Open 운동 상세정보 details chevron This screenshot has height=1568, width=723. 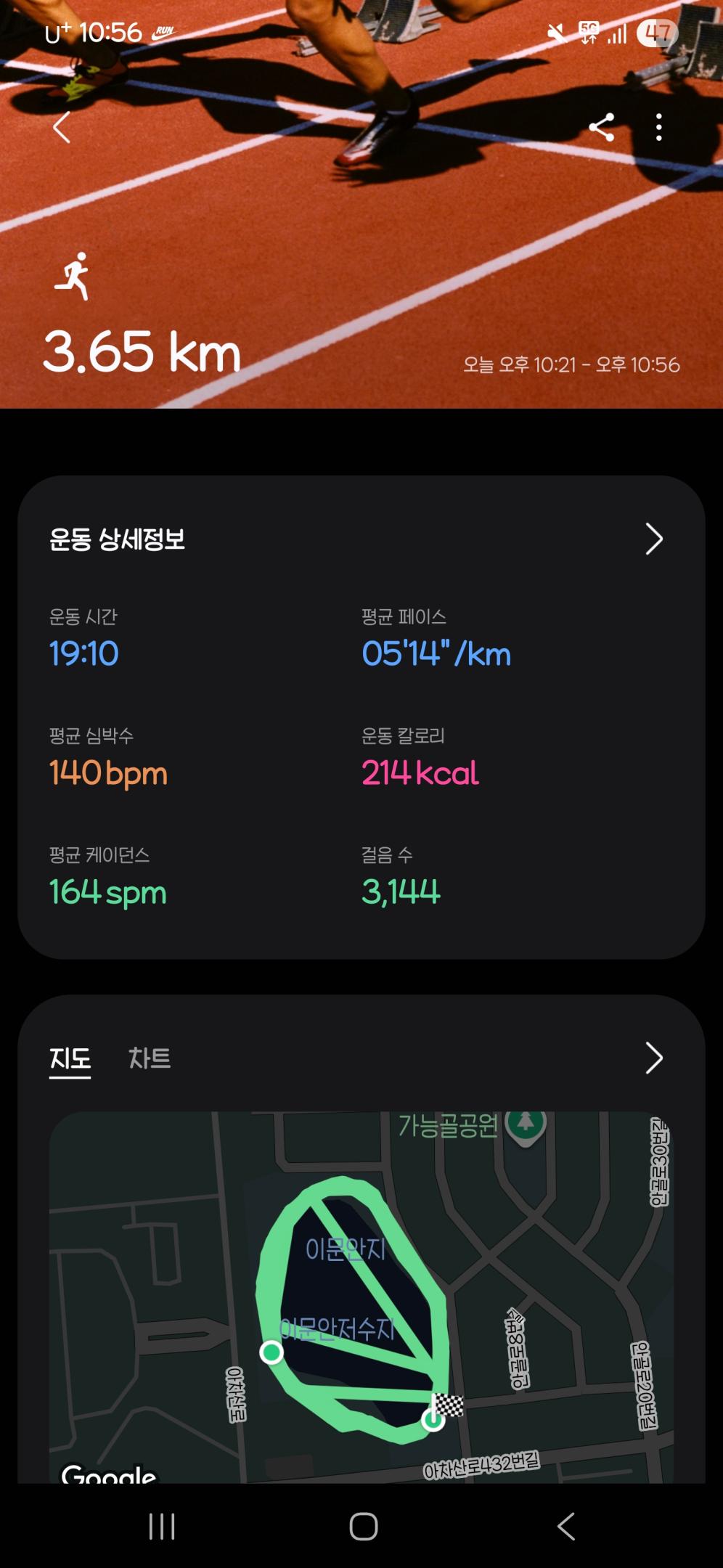point(653,539)
